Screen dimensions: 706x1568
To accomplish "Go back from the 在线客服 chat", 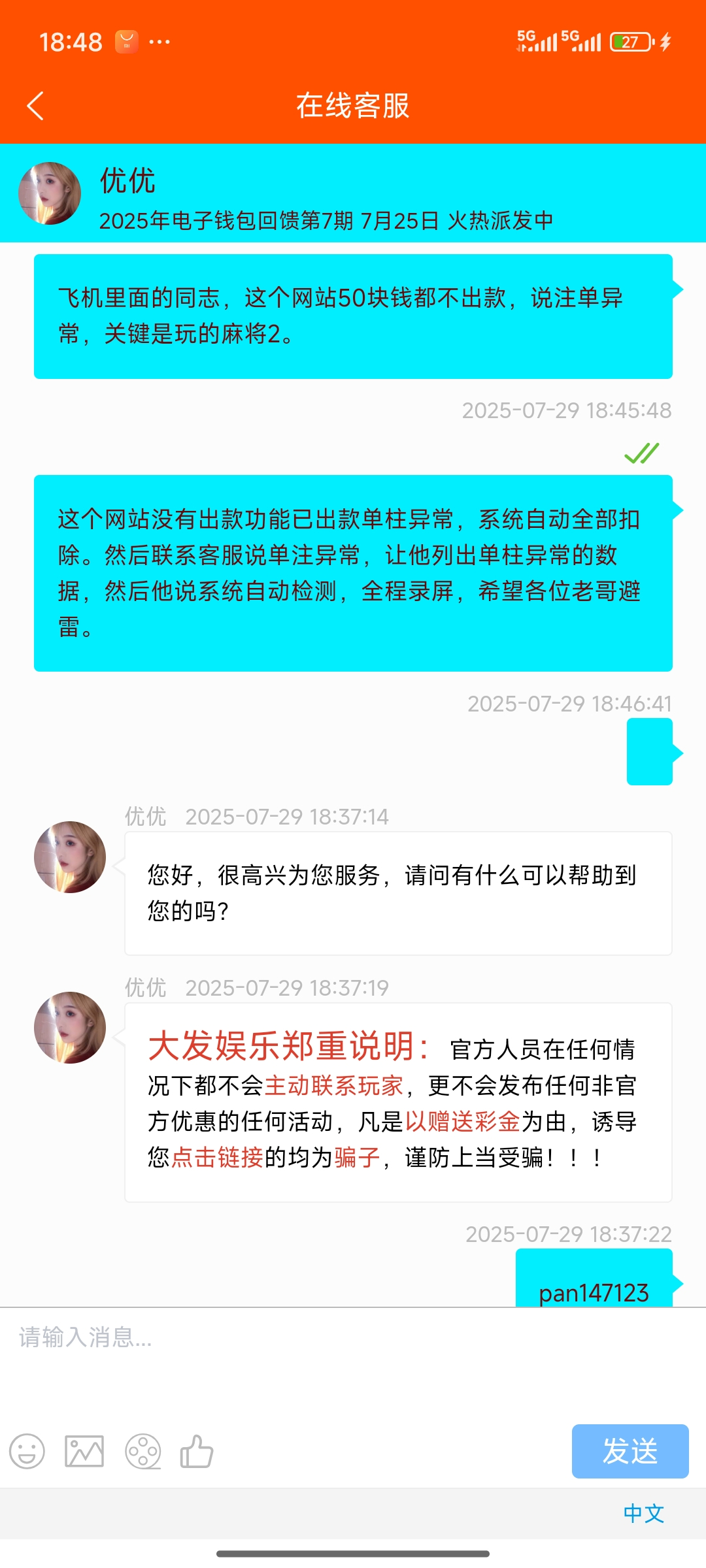I will (x=36, y=106).
